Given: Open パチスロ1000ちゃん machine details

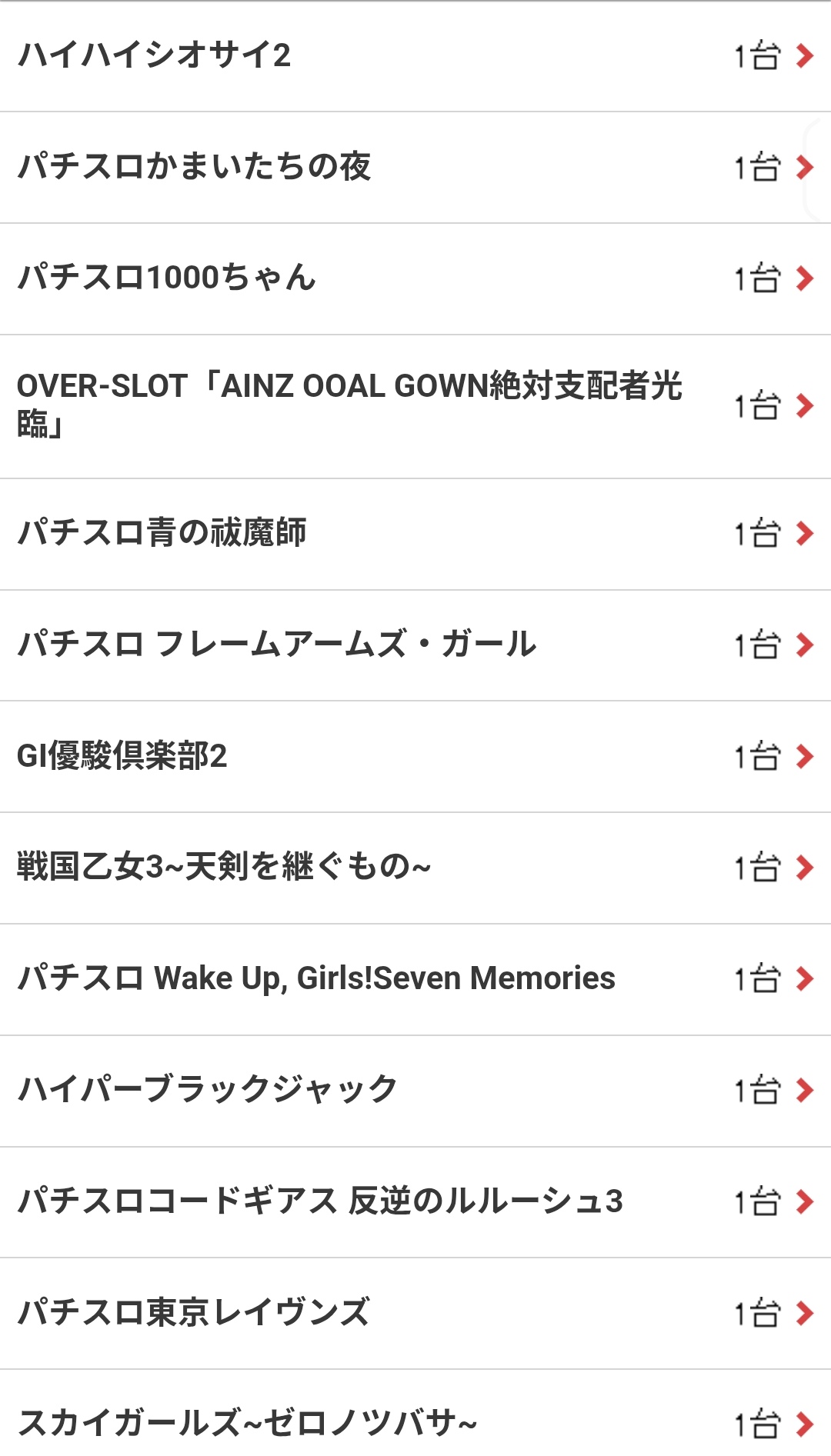Looking at the screenshot, I should click(415, 278).
